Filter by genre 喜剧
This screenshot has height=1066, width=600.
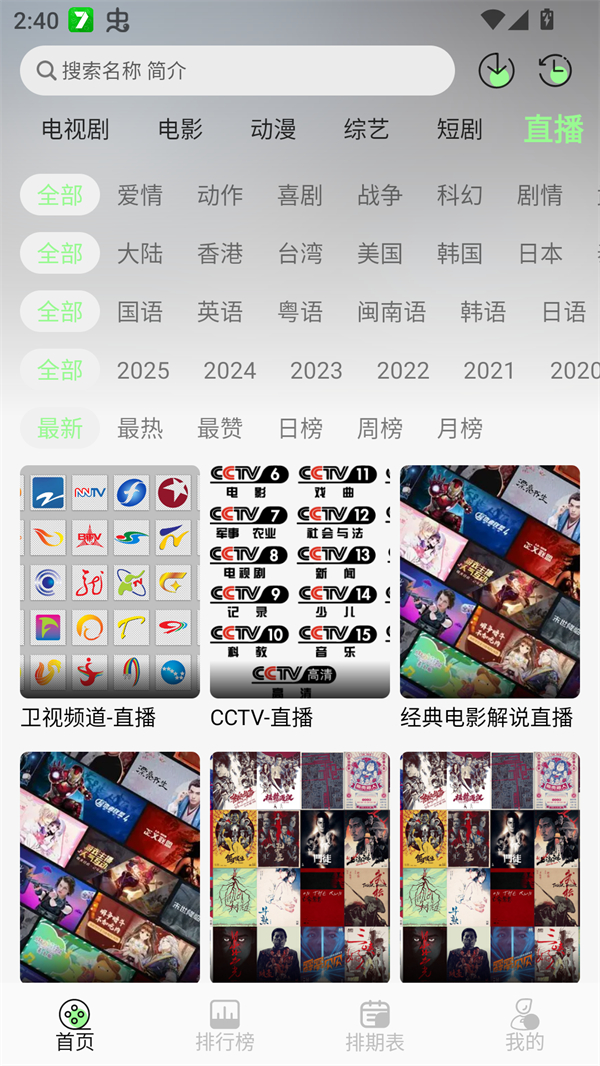[x=300, y=195]
